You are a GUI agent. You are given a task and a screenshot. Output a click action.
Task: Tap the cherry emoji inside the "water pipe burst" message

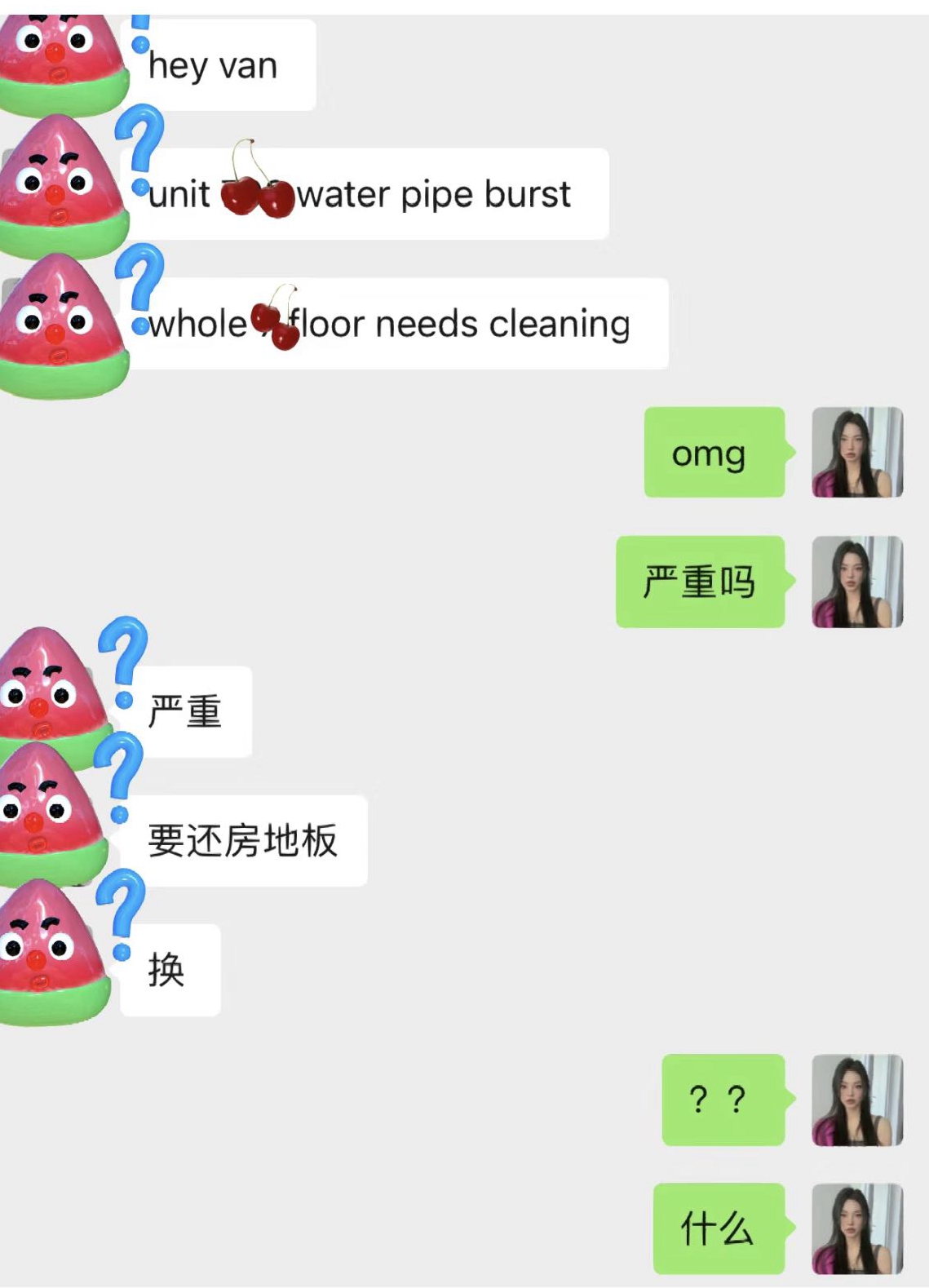[x=259, y=193]
